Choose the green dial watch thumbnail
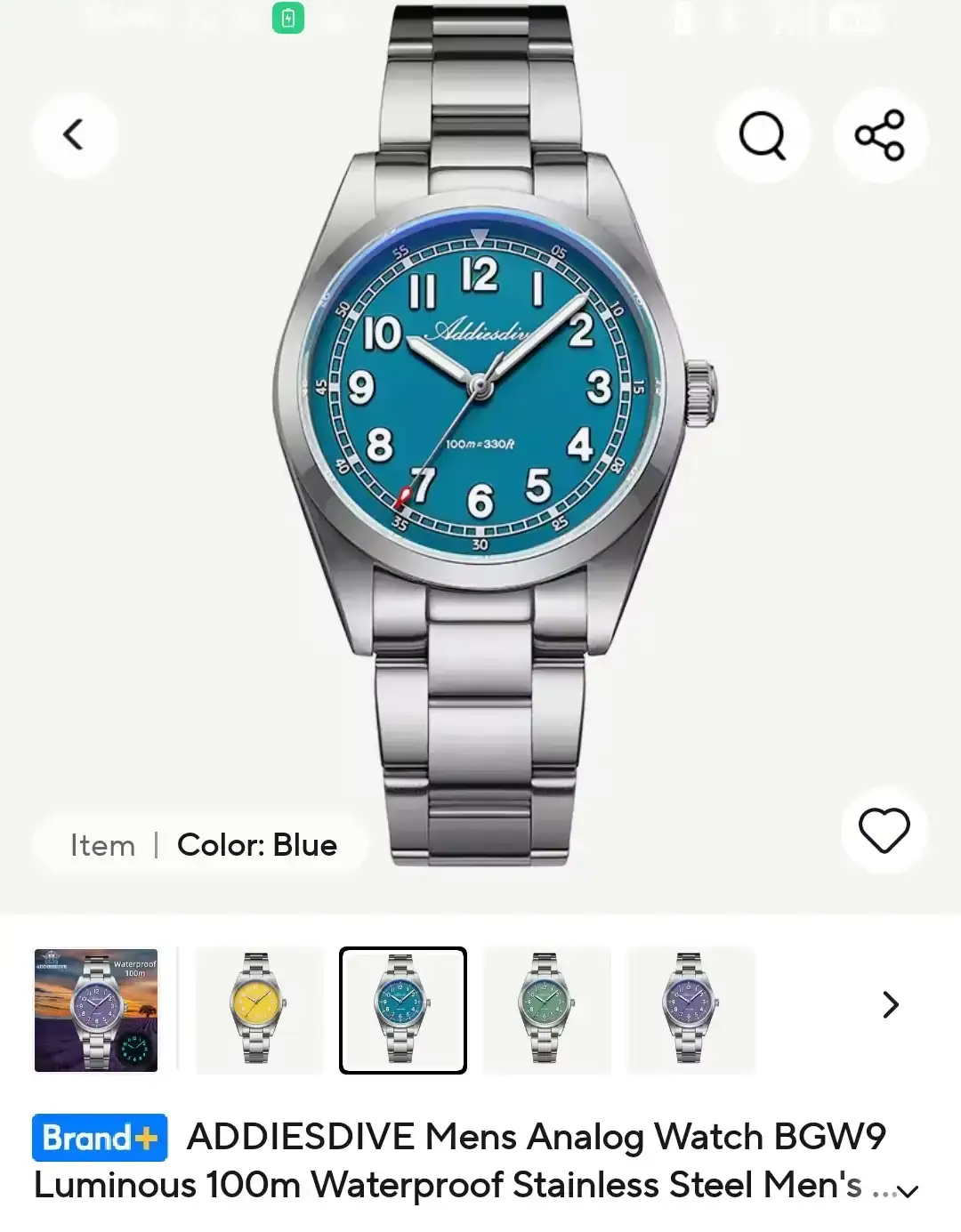 (x=546, y=1010)
